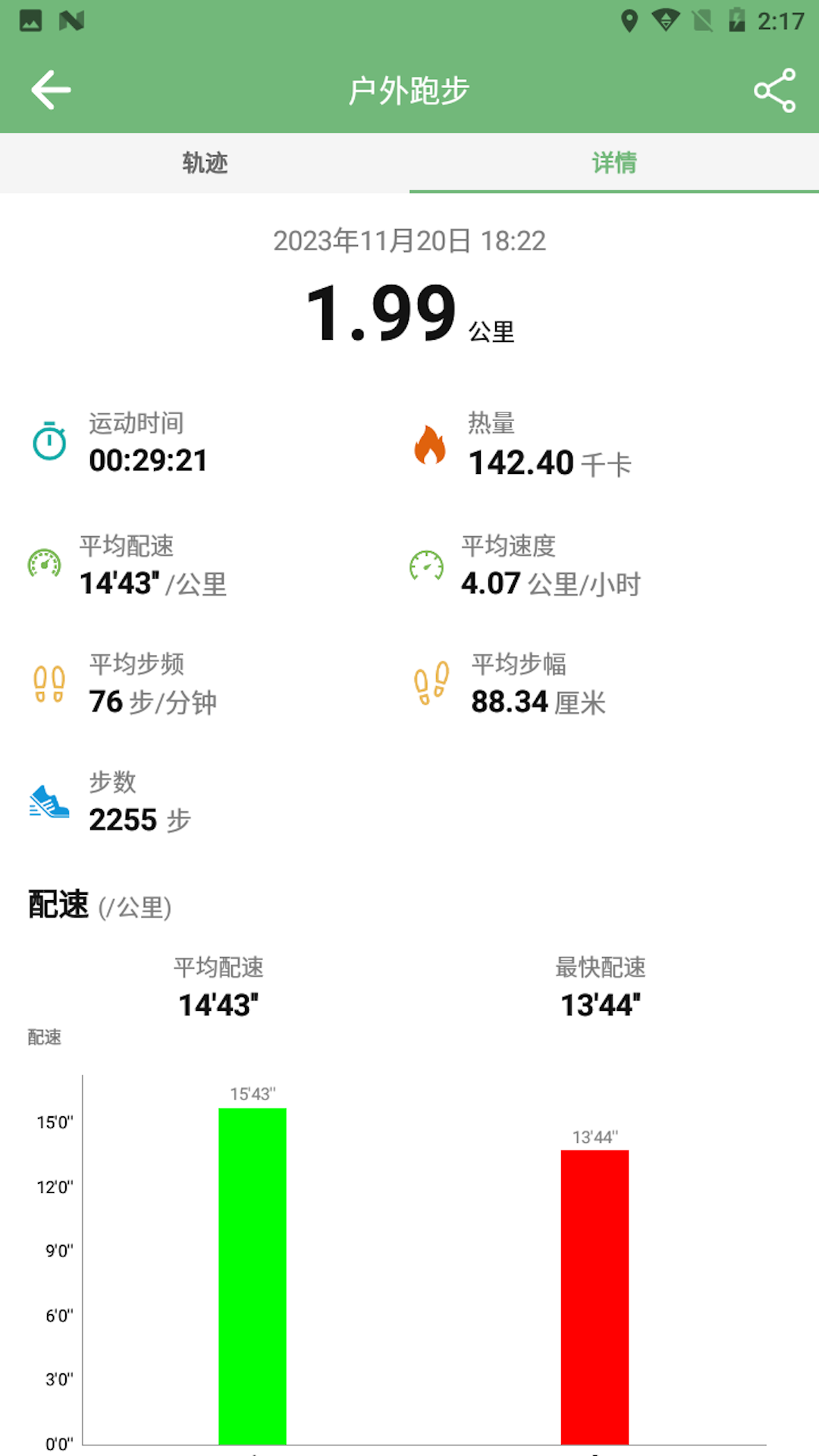Screen dimensions: 819x1456
Task: Click the speedometer icon for 平均配速
Action: point(47,565)
